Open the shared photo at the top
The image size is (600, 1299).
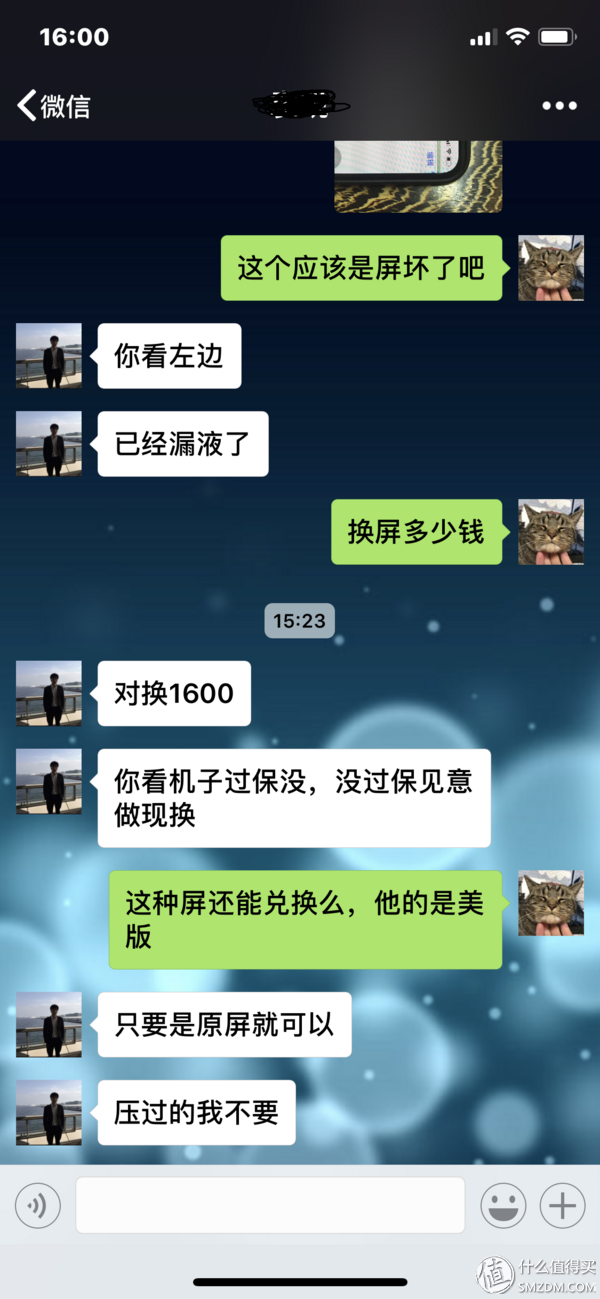tap(417, 177)
